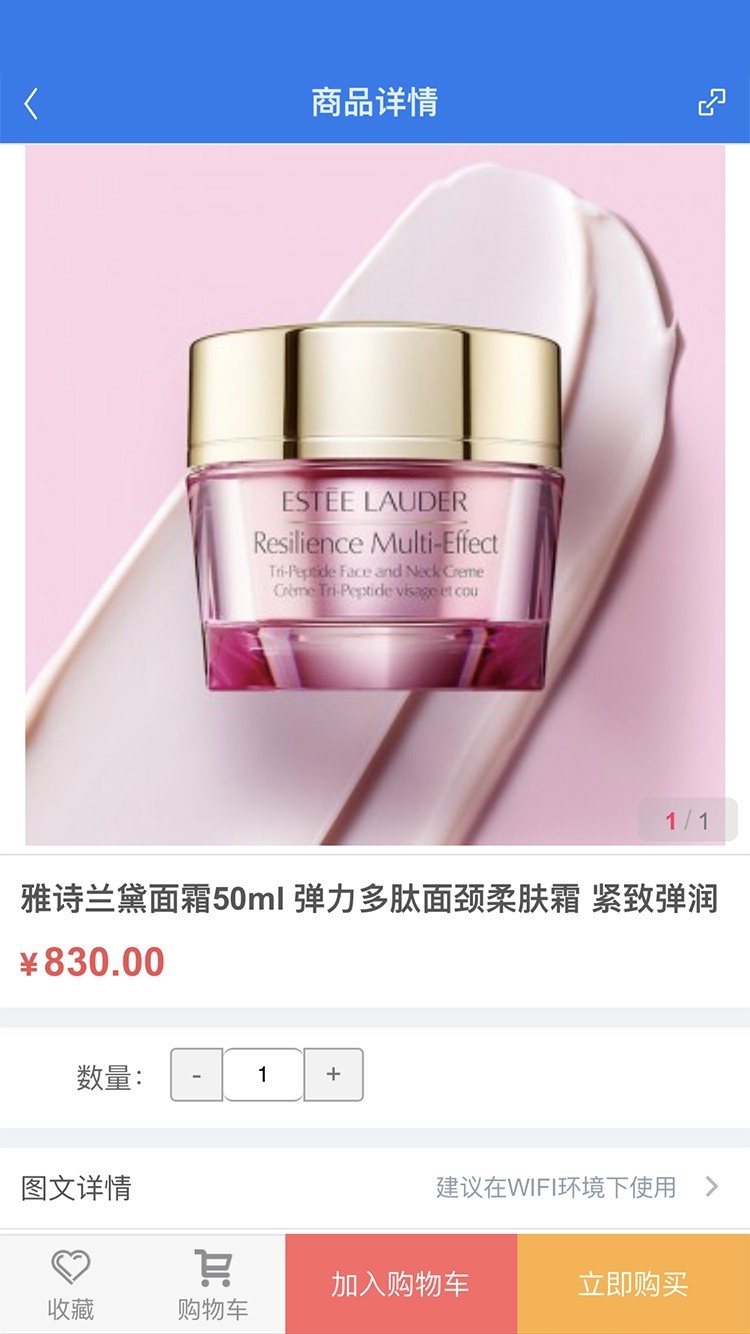Go back from product details
This screenshot has width=750, height=1334.
32,103
